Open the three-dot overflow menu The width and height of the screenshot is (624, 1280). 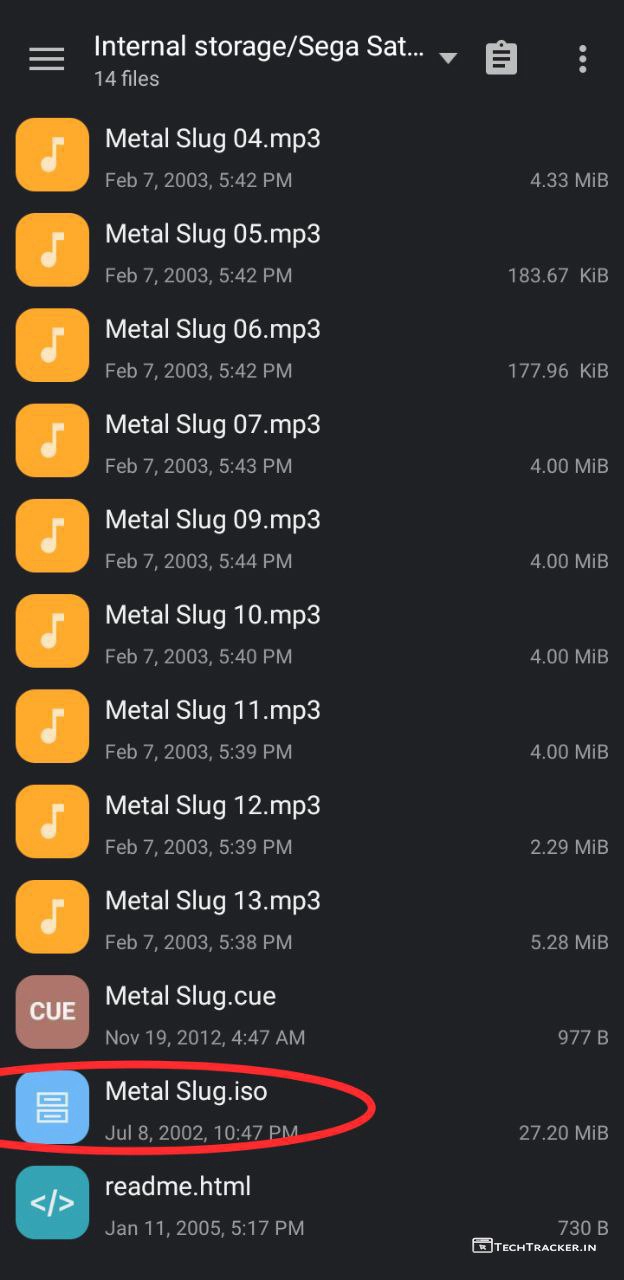582,59
